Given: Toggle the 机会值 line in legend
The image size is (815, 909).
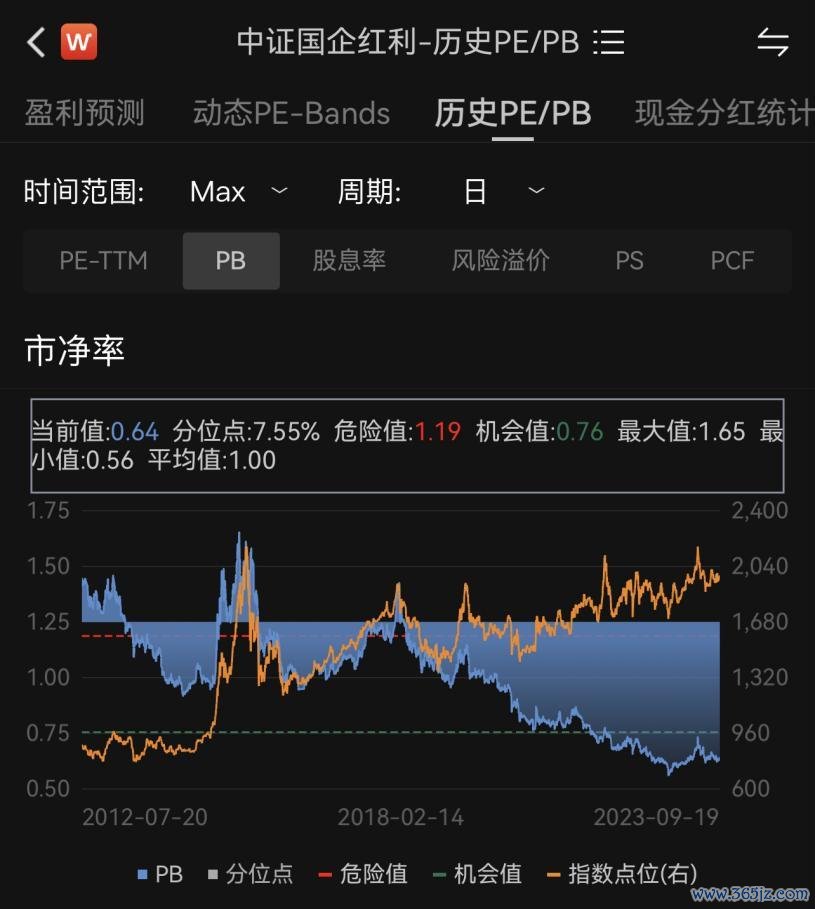Looking at the screenshot, I should coord(477,873).
